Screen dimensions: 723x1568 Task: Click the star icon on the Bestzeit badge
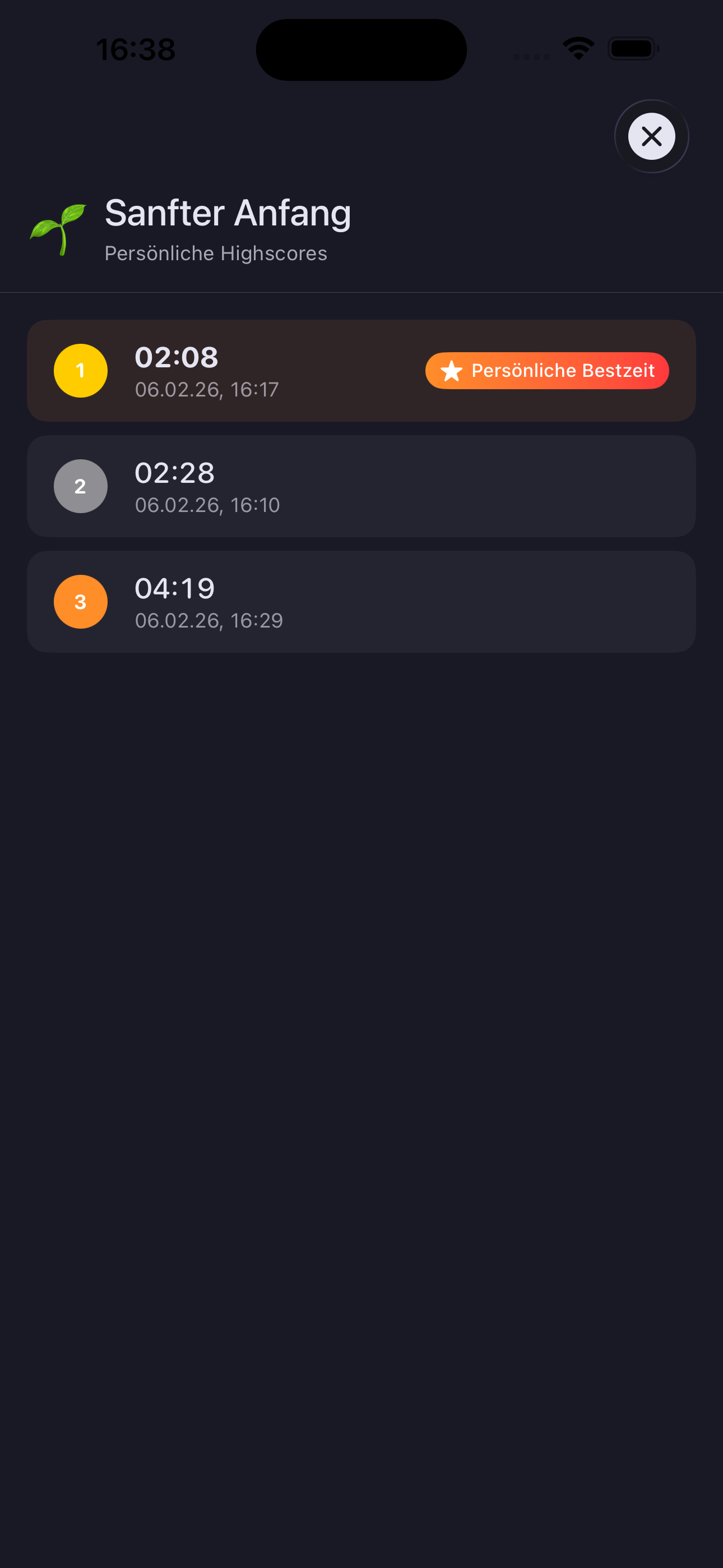(x=451, y=370)
